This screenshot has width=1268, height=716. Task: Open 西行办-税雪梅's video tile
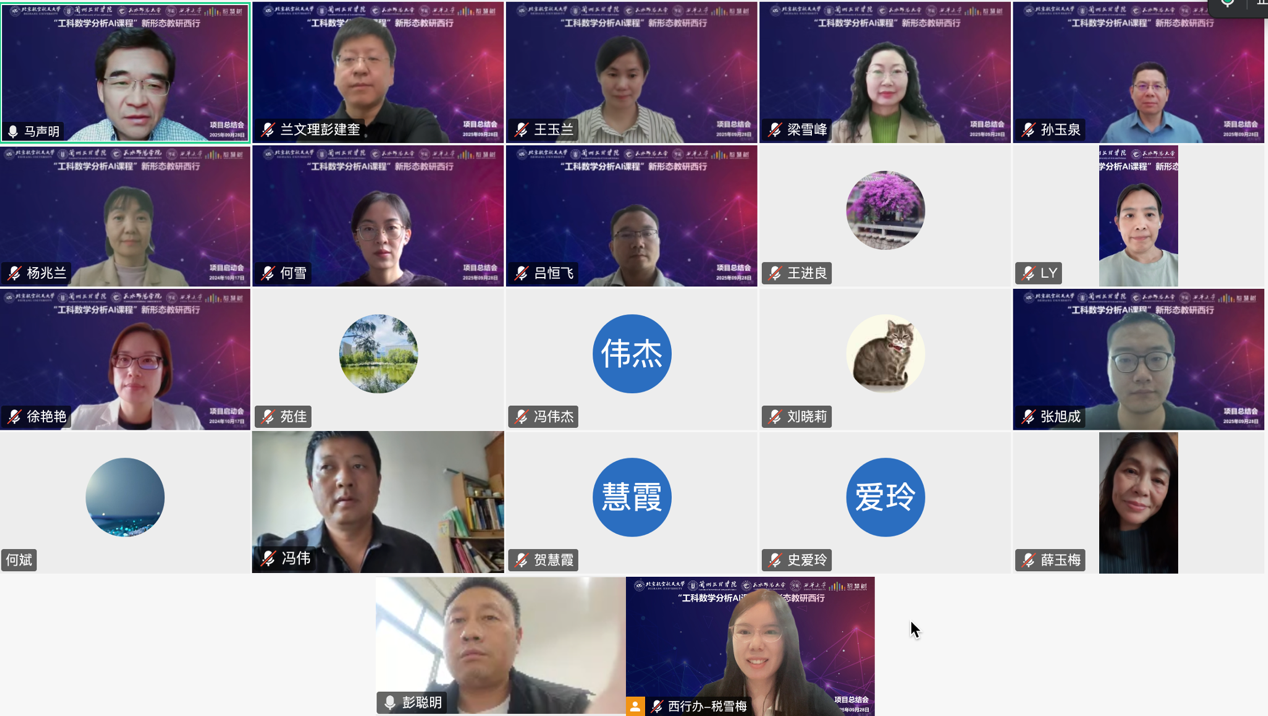[750, 645]
